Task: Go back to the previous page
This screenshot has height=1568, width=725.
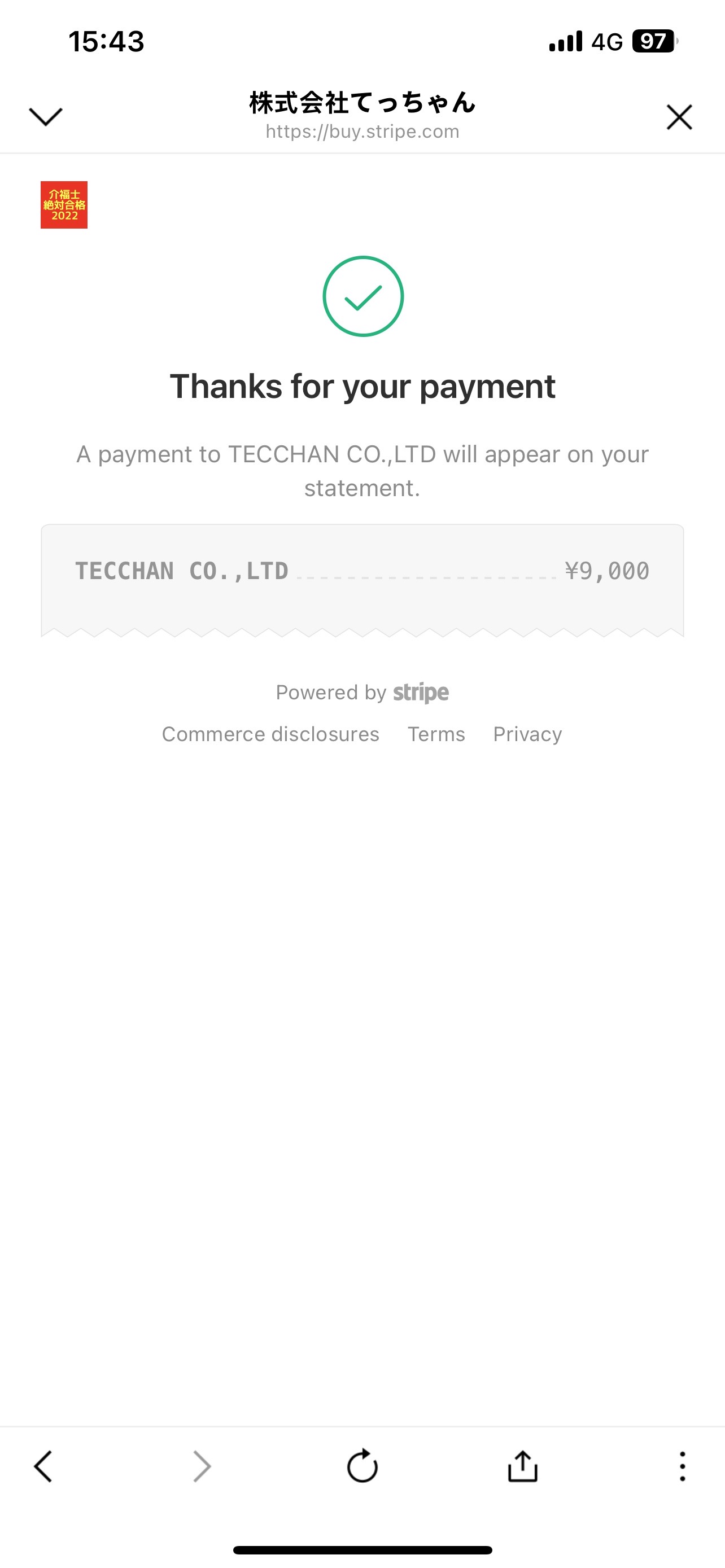Action: (43, 1466)
